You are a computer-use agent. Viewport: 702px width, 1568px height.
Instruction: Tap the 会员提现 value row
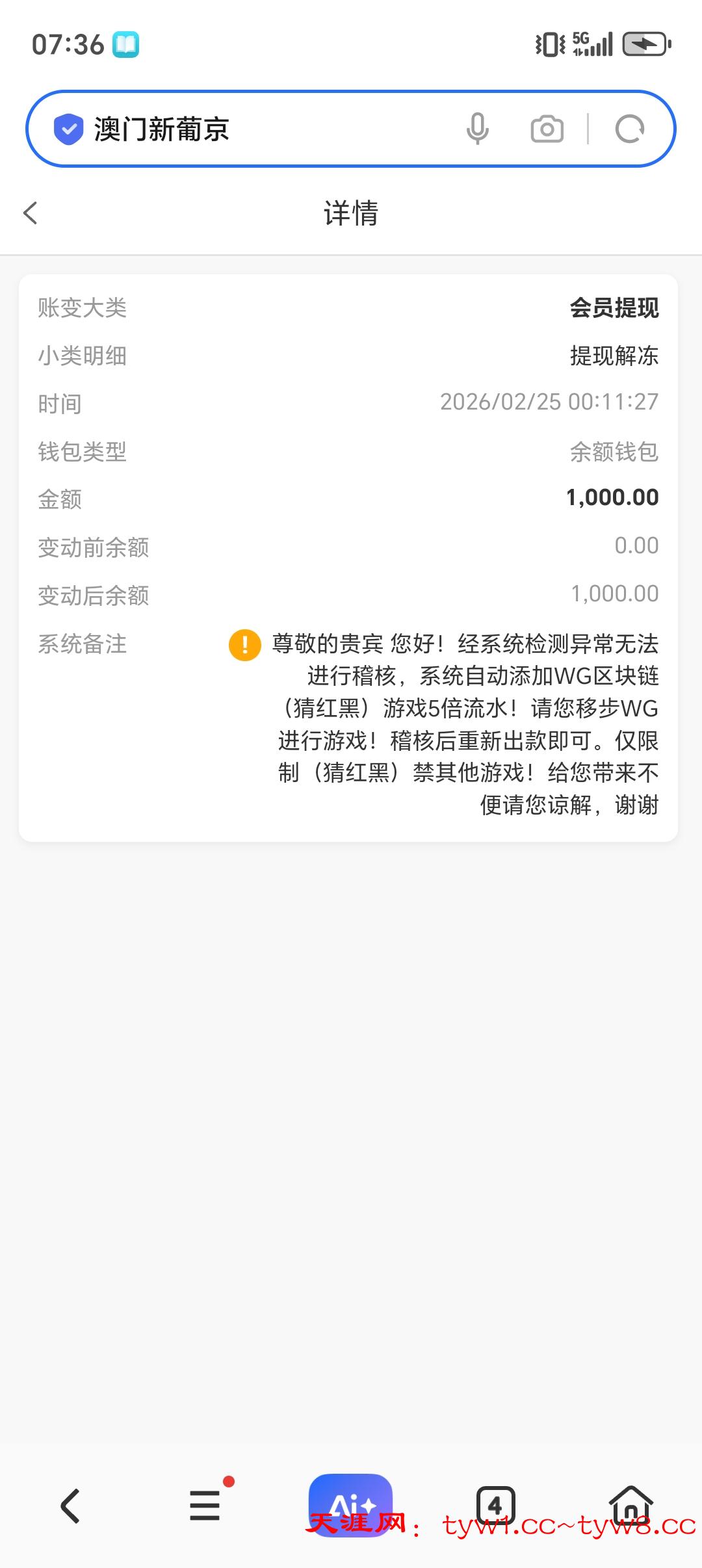pyautogui.click(x=614, y=308)
